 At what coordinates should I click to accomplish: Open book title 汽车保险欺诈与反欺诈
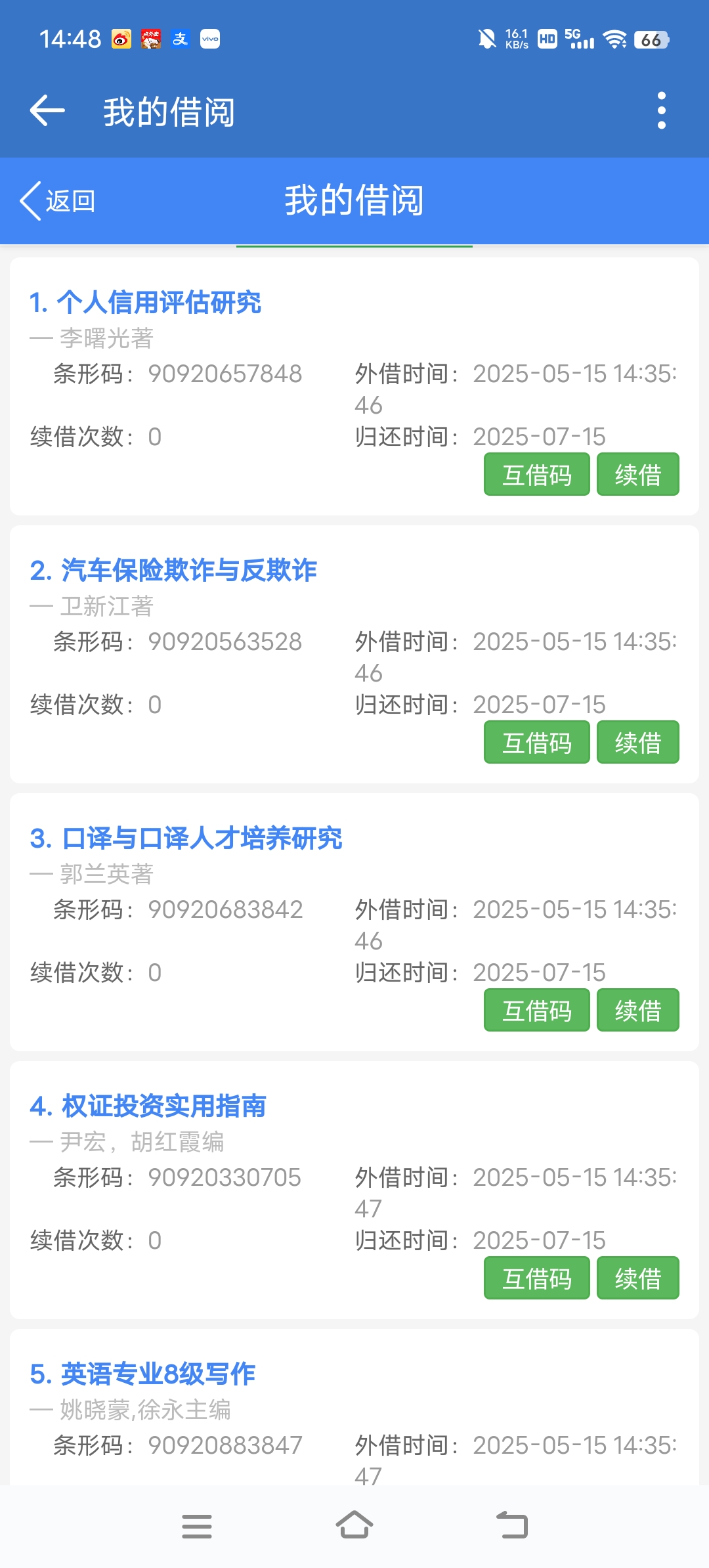[173, 571]
